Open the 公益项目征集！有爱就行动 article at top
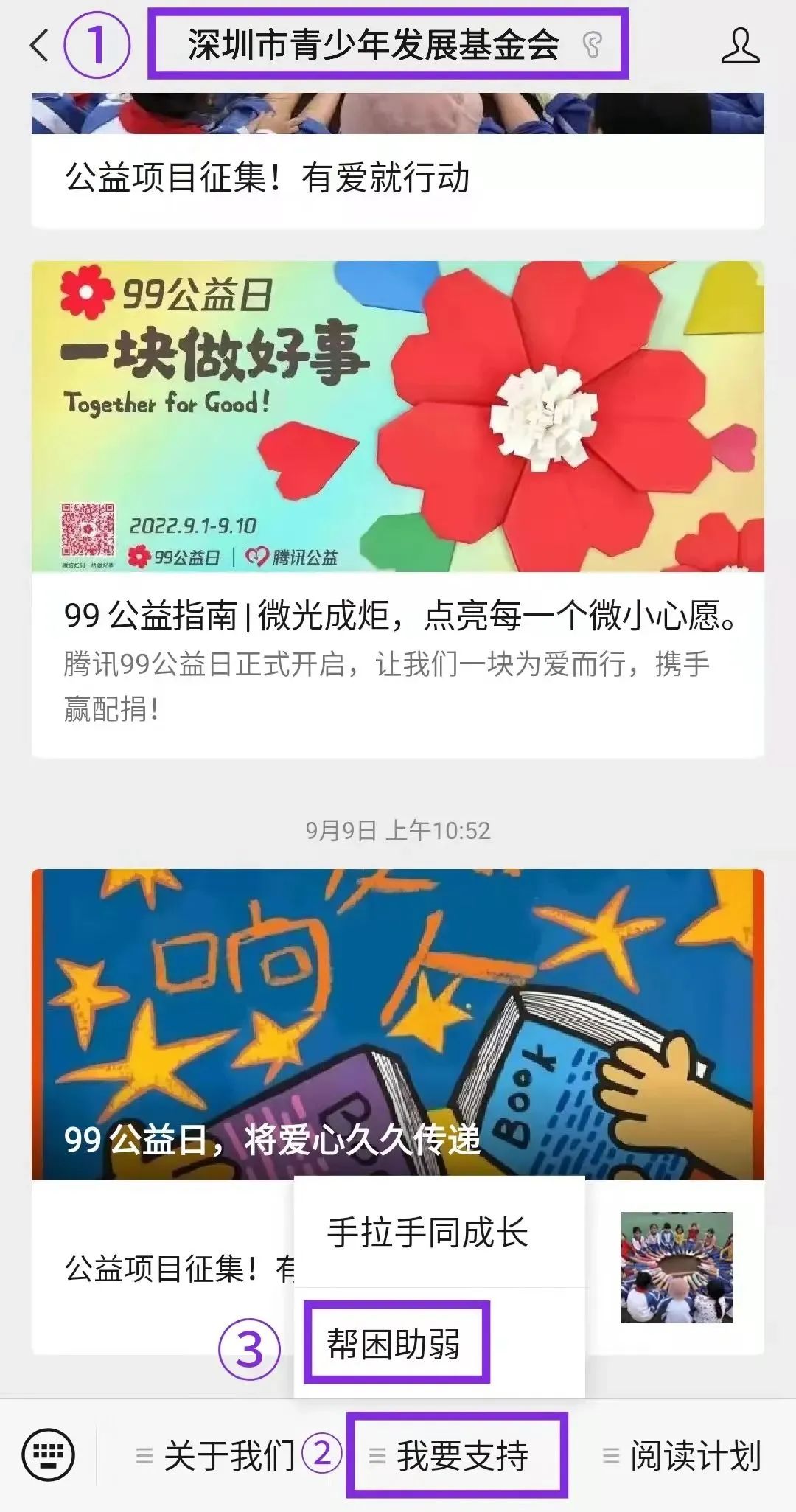The height and width of the screenshot is (1512, 796). pyautogui.click(x=267, y=178)
